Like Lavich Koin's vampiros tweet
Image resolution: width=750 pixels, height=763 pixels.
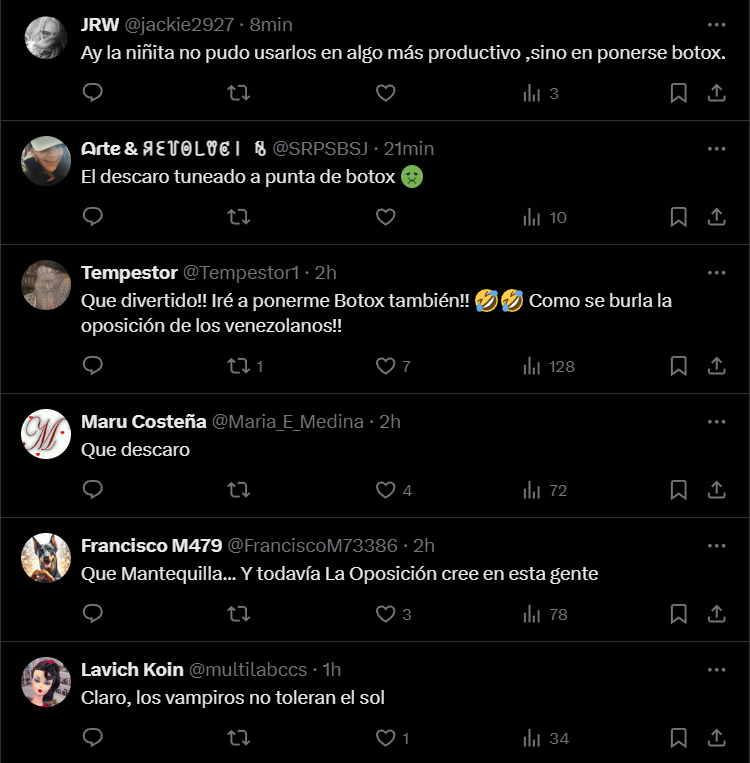click(385, 738)
